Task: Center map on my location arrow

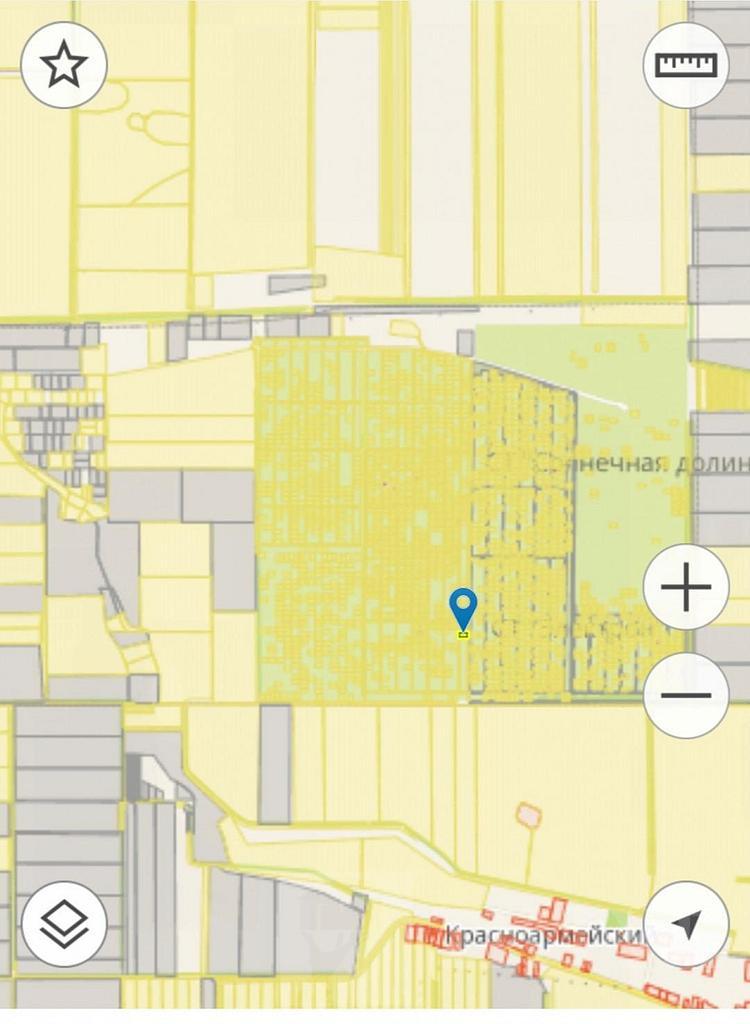Action: pyautogui.click(x=686, y=924)
